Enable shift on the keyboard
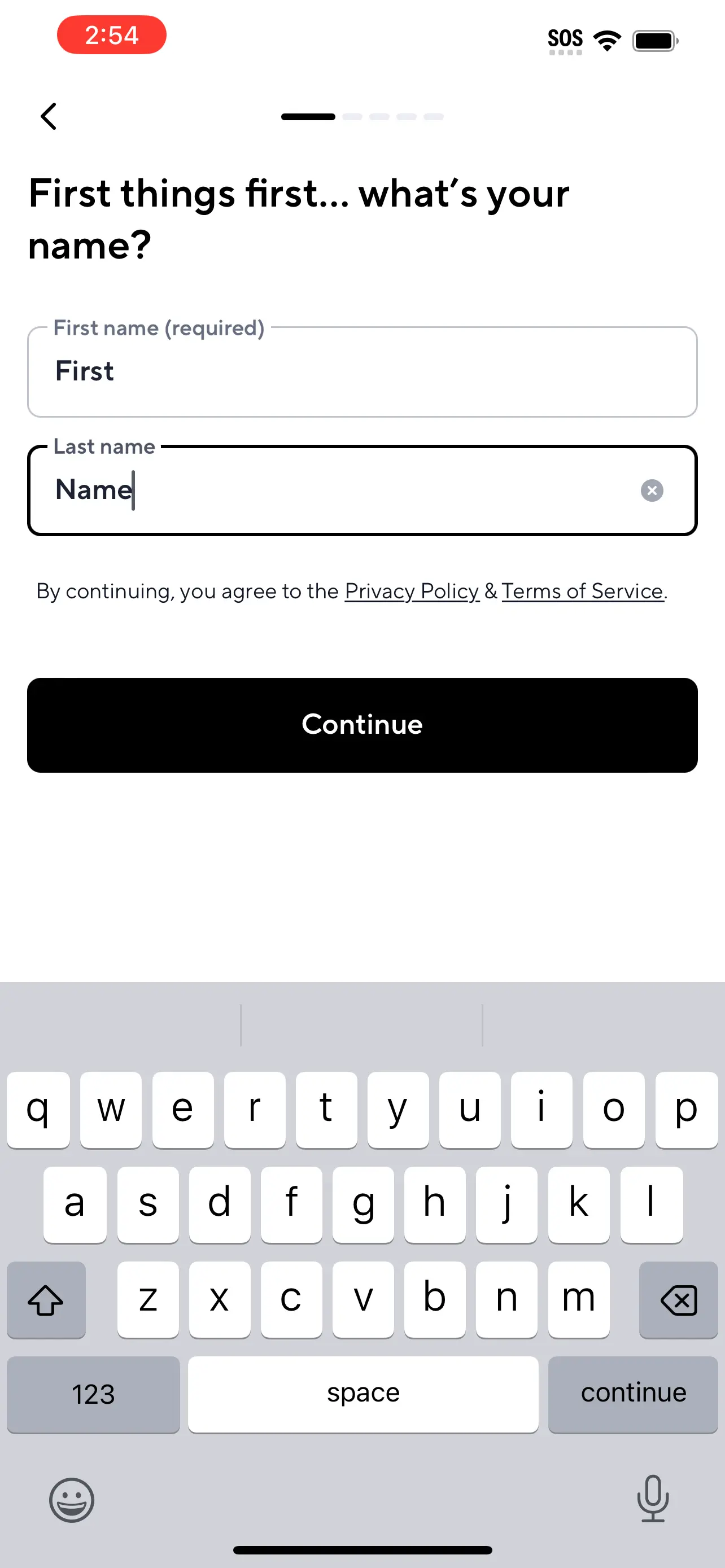 (x=46, y=1299)
